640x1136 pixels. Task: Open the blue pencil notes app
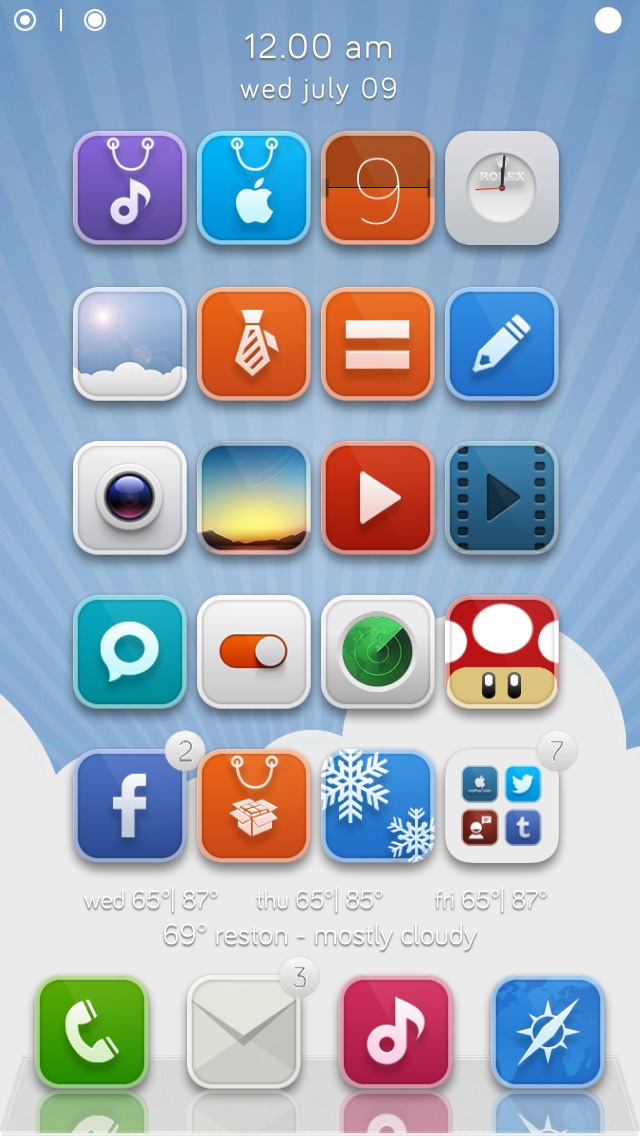point(502,343)
